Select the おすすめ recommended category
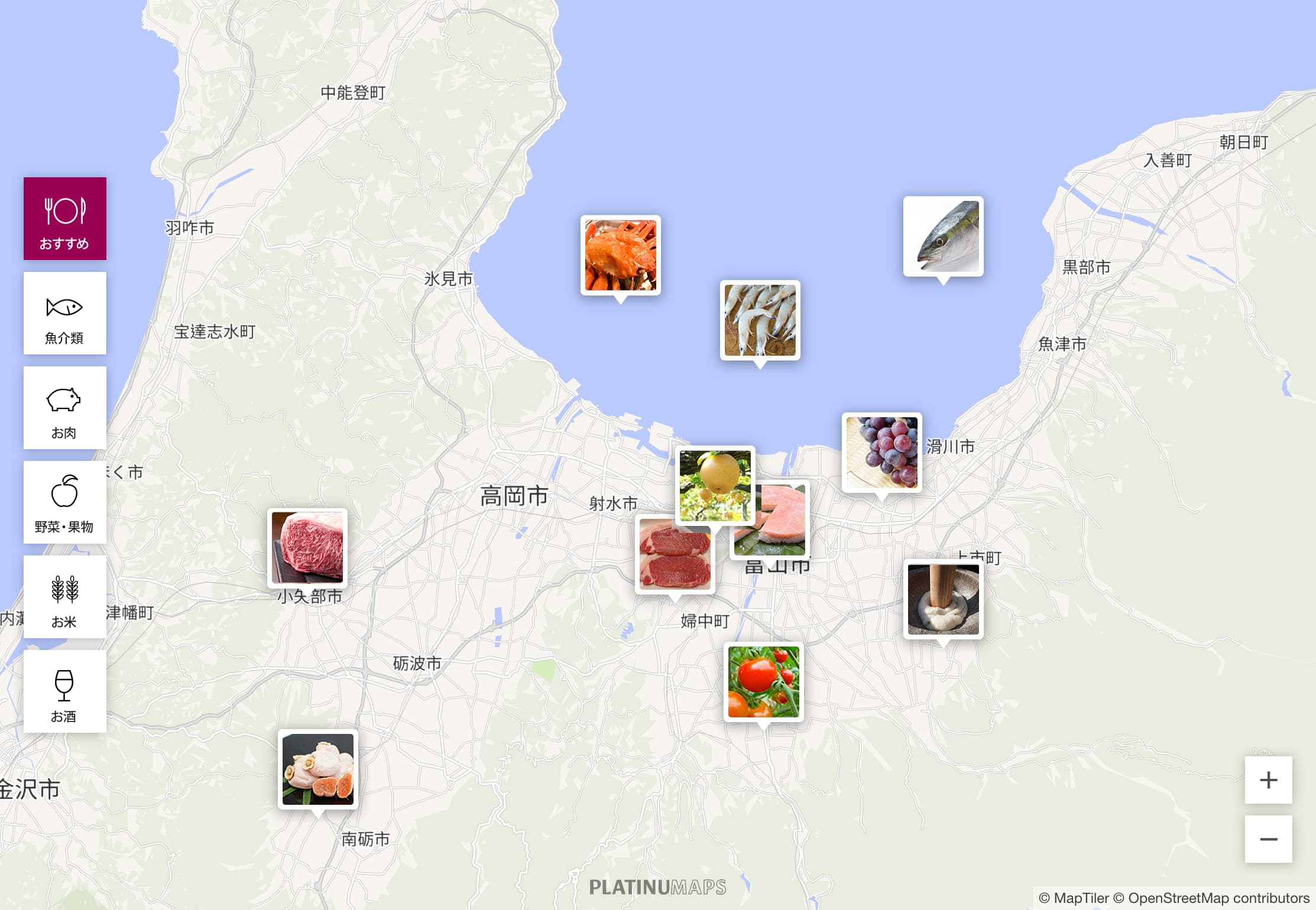 pyautogui.click(x=65, y=219)
